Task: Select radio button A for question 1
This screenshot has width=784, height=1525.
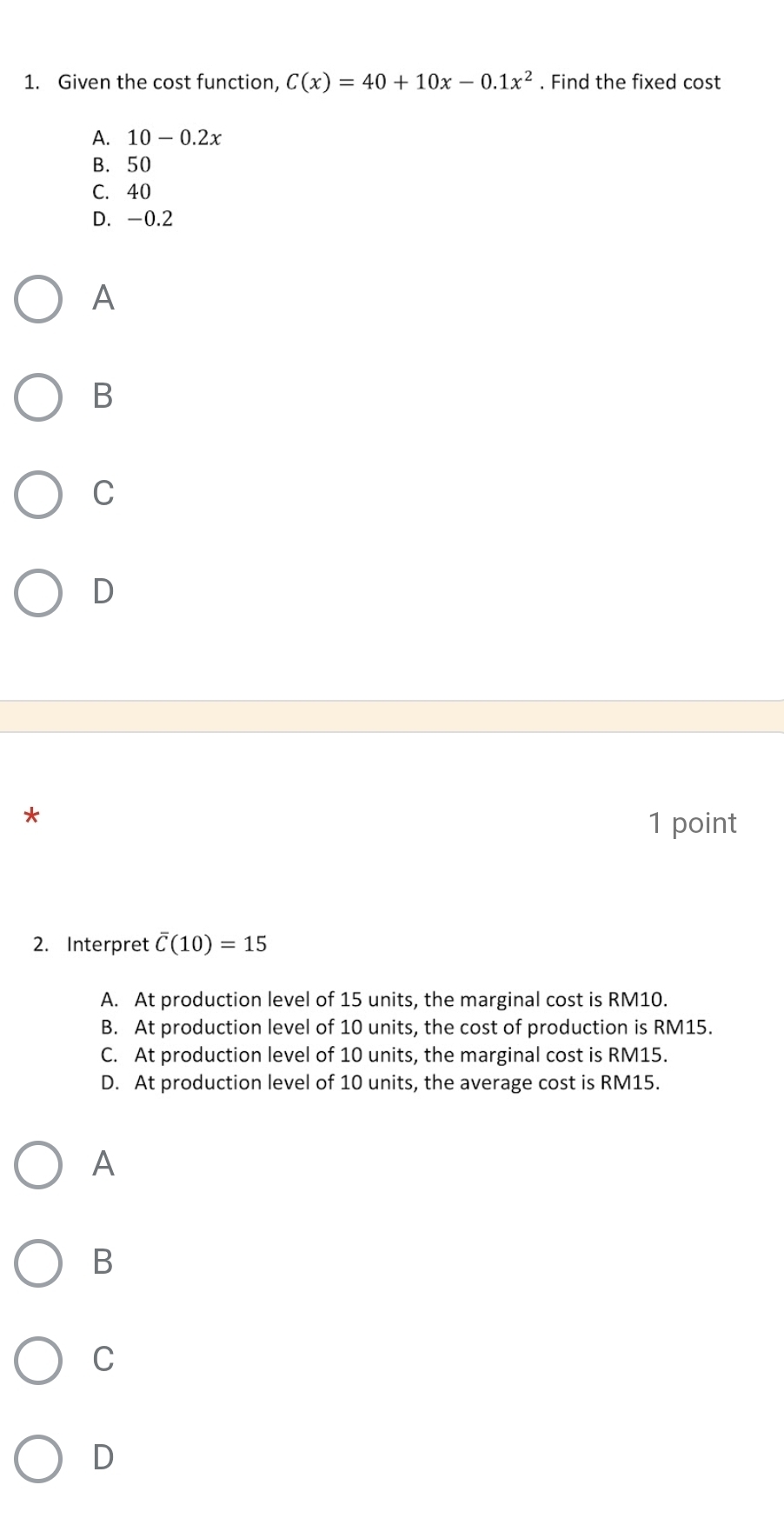Action: [38, 300]
